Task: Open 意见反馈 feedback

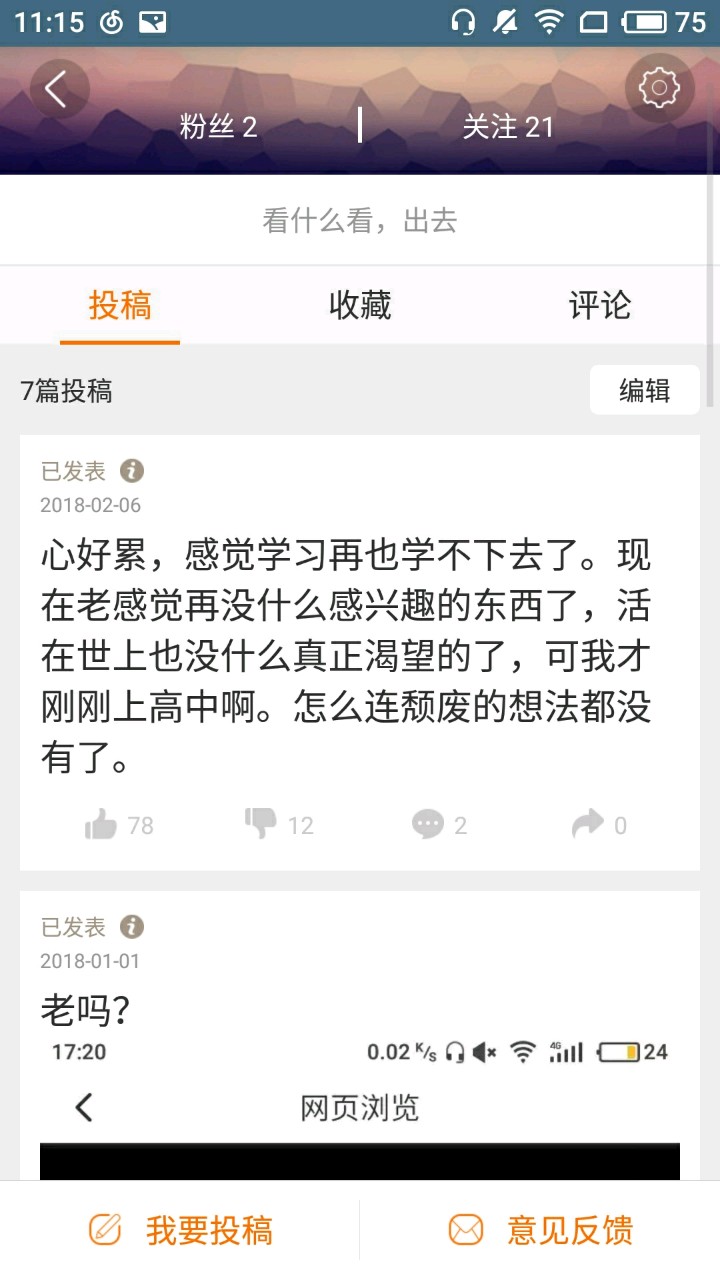Action: [540, 1230]
